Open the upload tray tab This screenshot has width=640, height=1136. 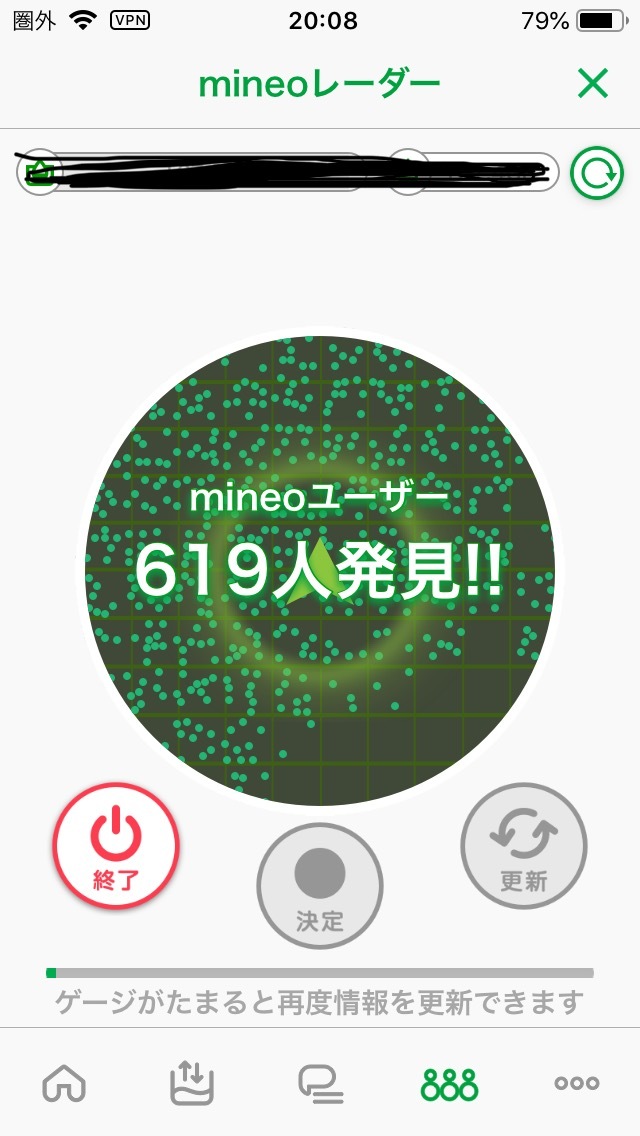(192, 1082)
